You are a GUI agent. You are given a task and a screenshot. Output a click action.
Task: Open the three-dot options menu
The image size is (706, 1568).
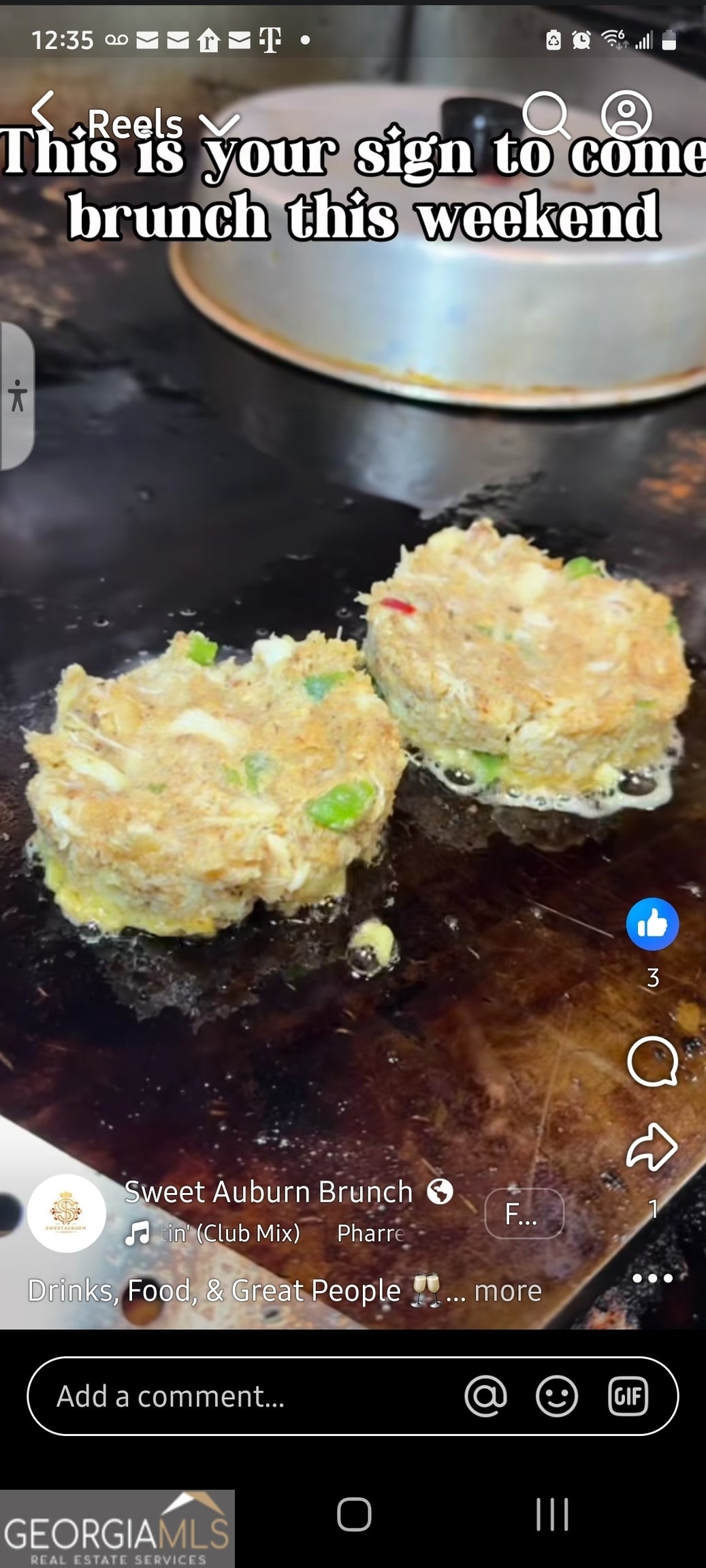pos(652,1278)
